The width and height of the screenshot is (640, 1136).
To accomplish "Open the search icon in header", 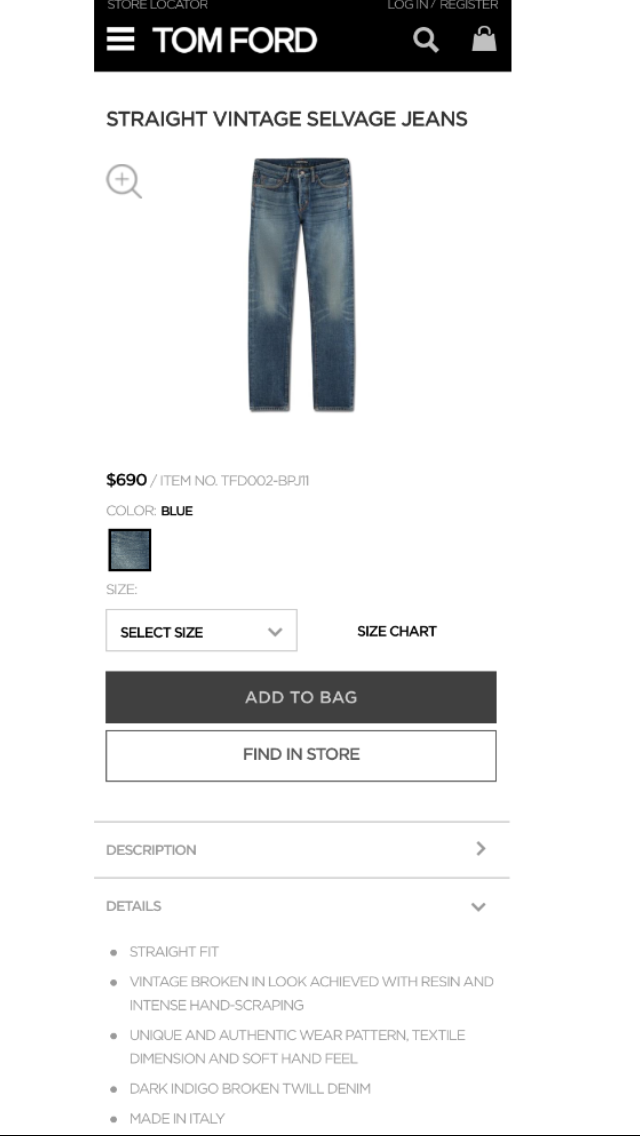I will (426, 40).
